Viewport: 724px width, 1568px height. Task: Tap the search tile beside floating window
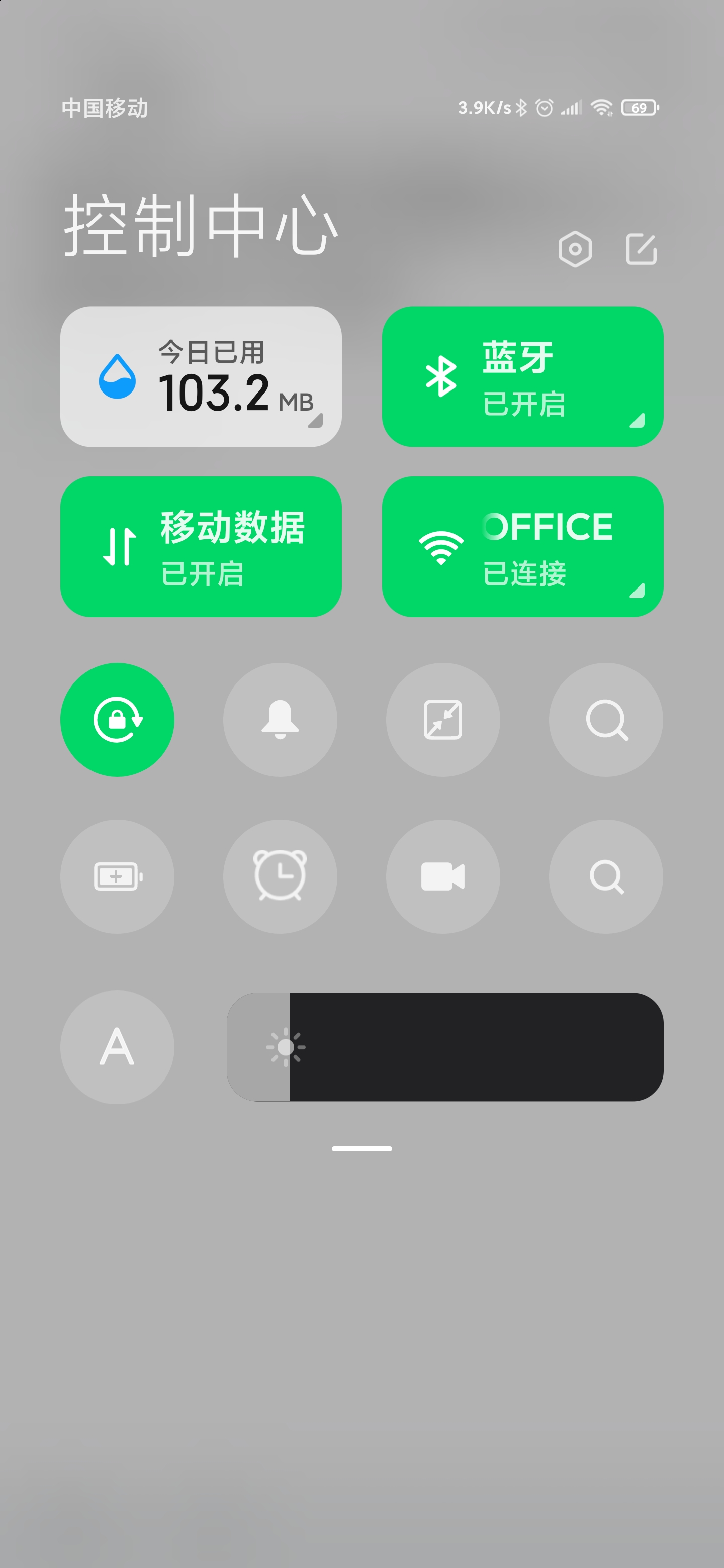pos(606,720)
